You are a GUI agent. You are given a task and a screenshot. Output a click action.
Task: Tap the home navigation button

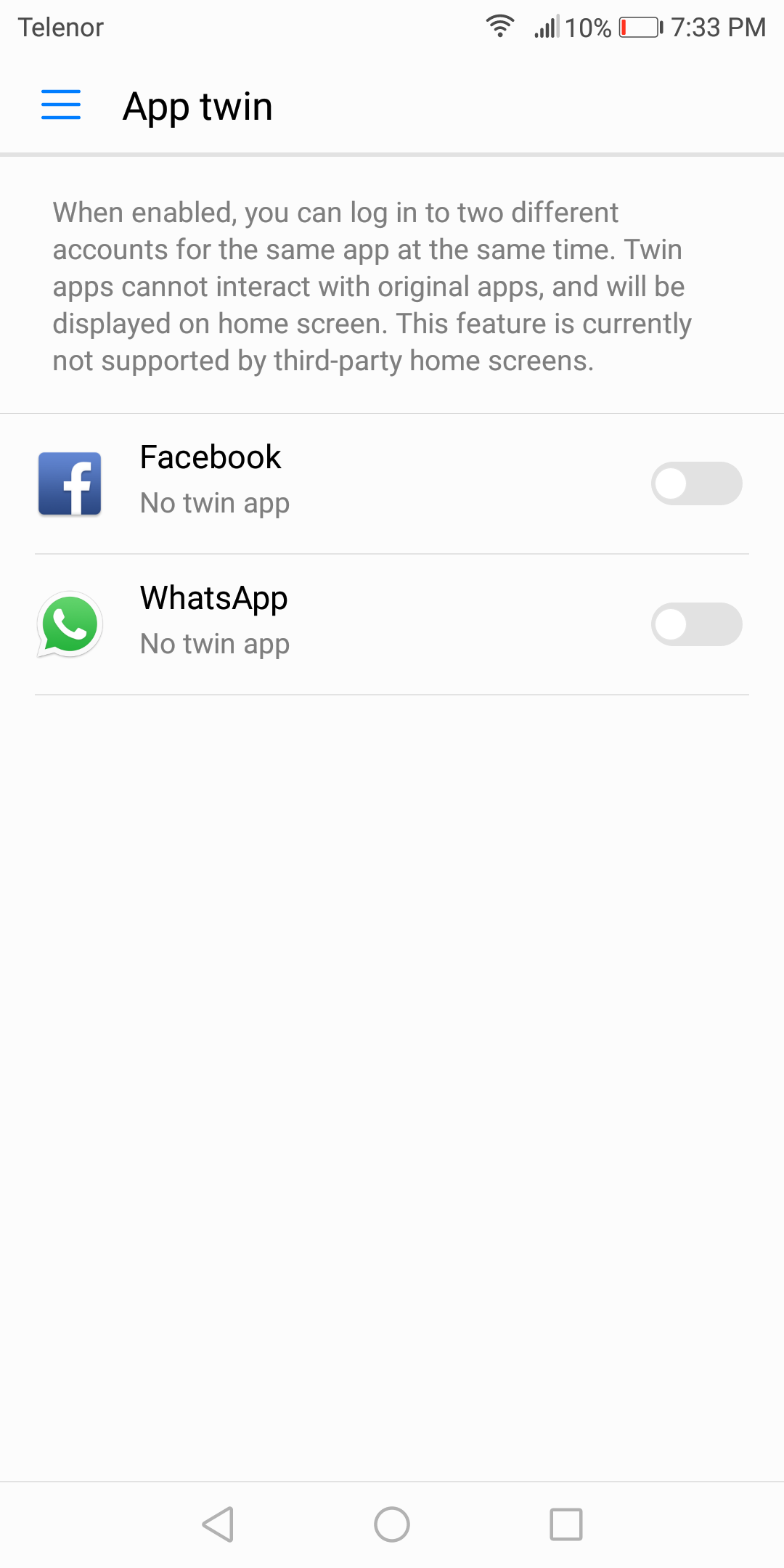[392, 1524]
